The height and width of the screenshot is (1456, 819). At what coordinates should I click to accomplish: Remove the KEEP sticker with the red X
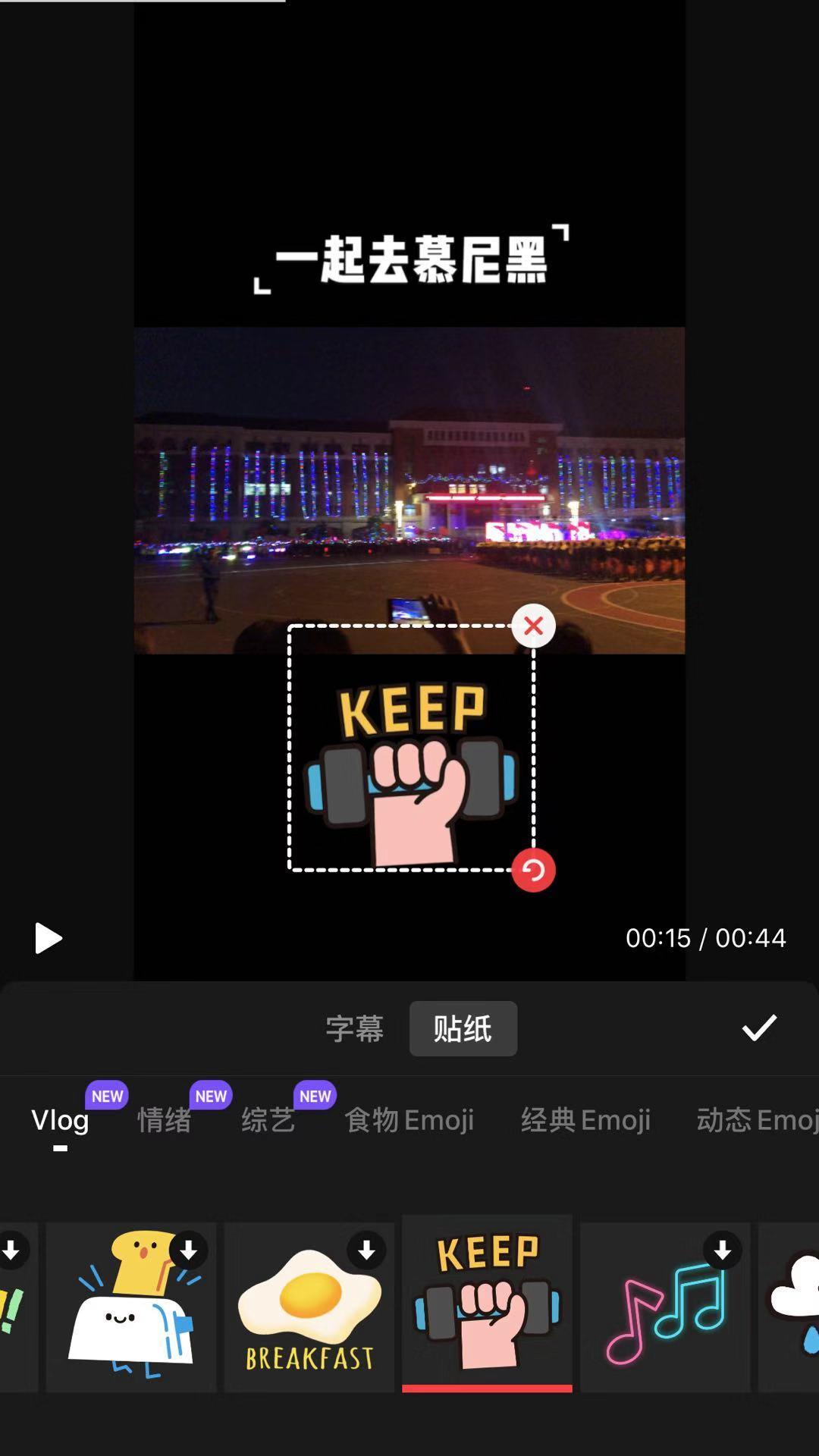tap(533, 626)
